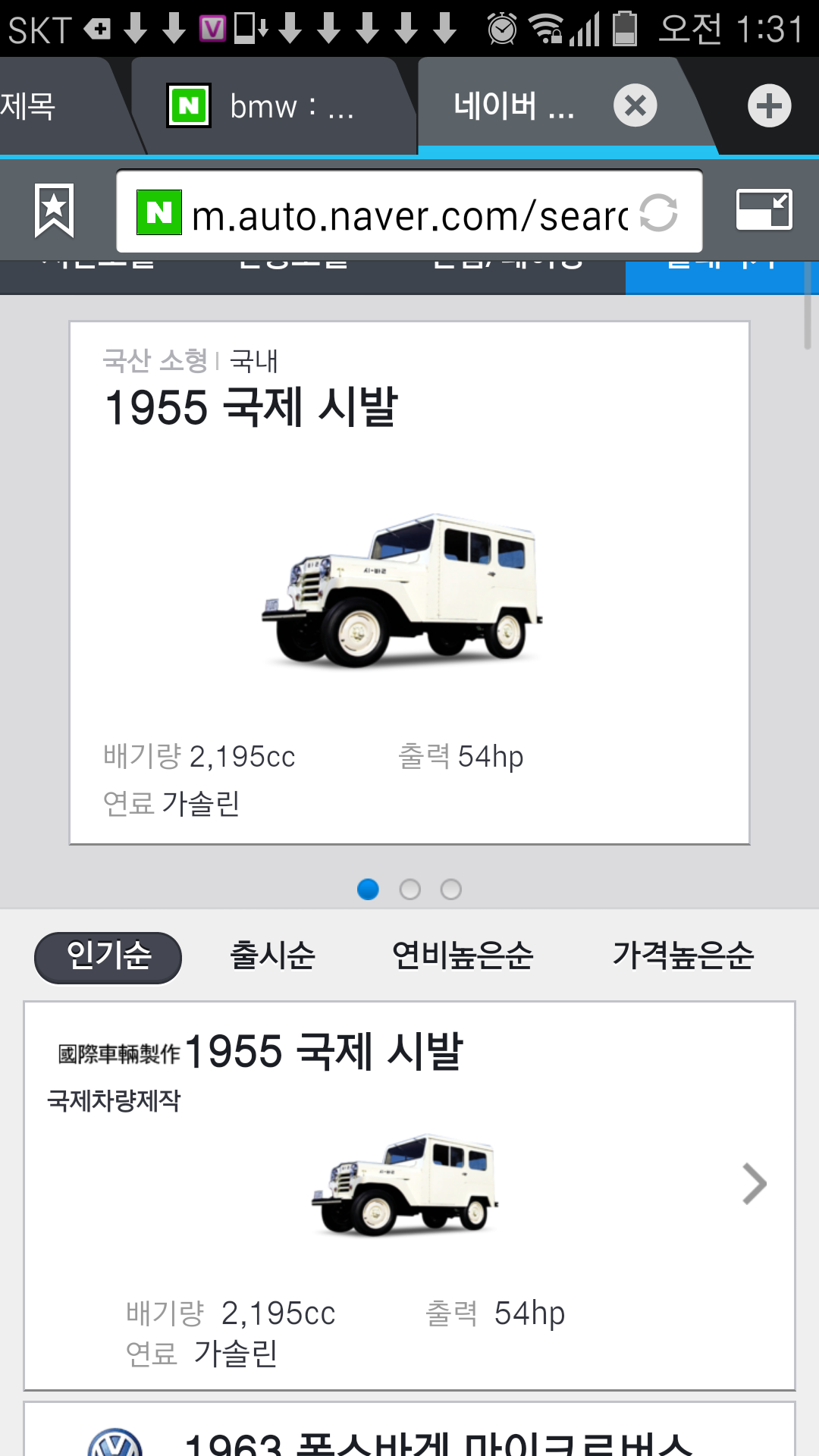Open 국제차량제작 1955 국제 시발 list result
Image resolution: width=819 pixels, height=1456 pixels.
pos(409,1196)
